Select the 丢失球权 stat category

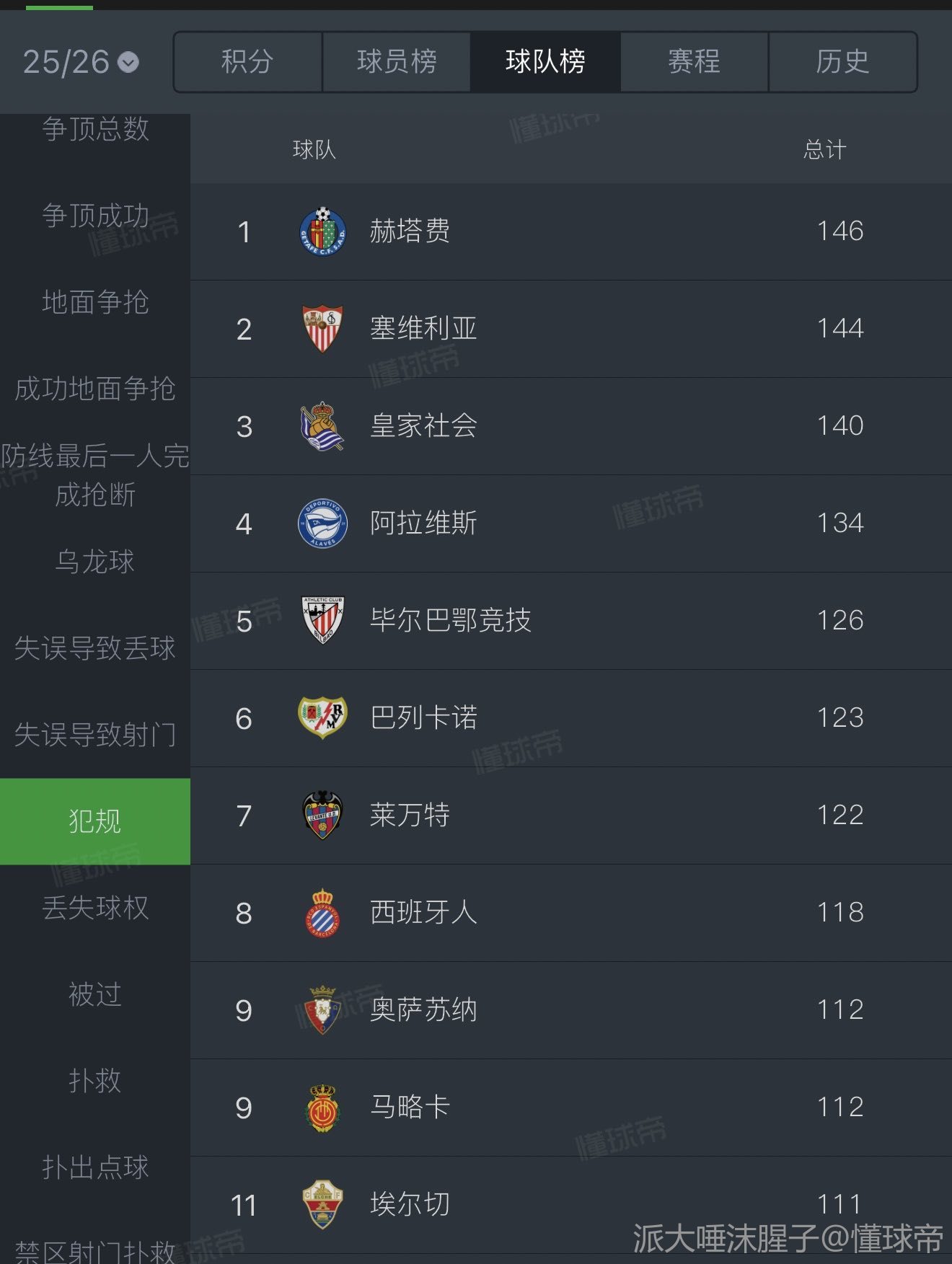point(95,908)
